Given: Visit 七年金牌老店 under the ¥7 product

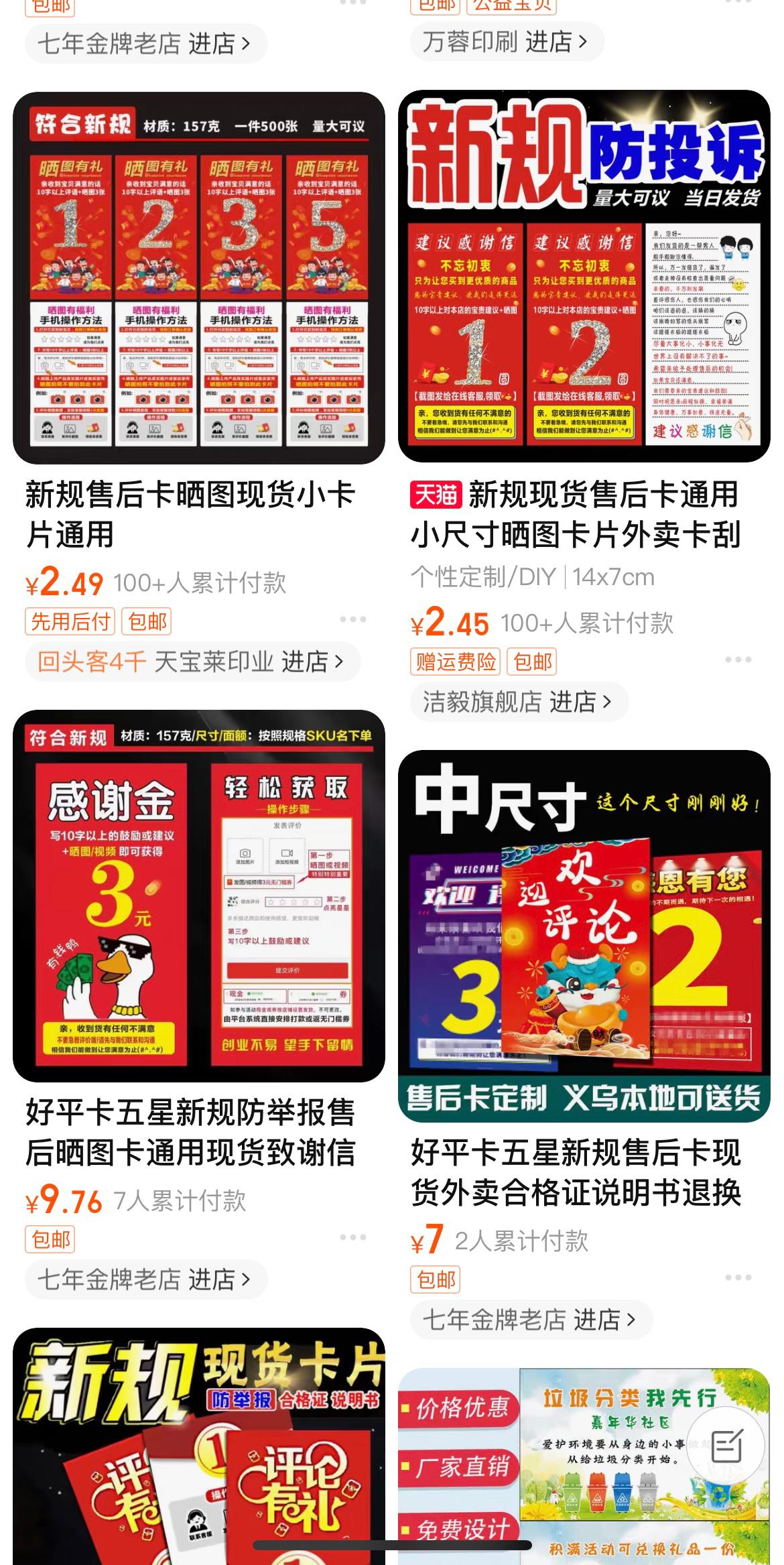Looking at the screenshot, I should 530,1320.
